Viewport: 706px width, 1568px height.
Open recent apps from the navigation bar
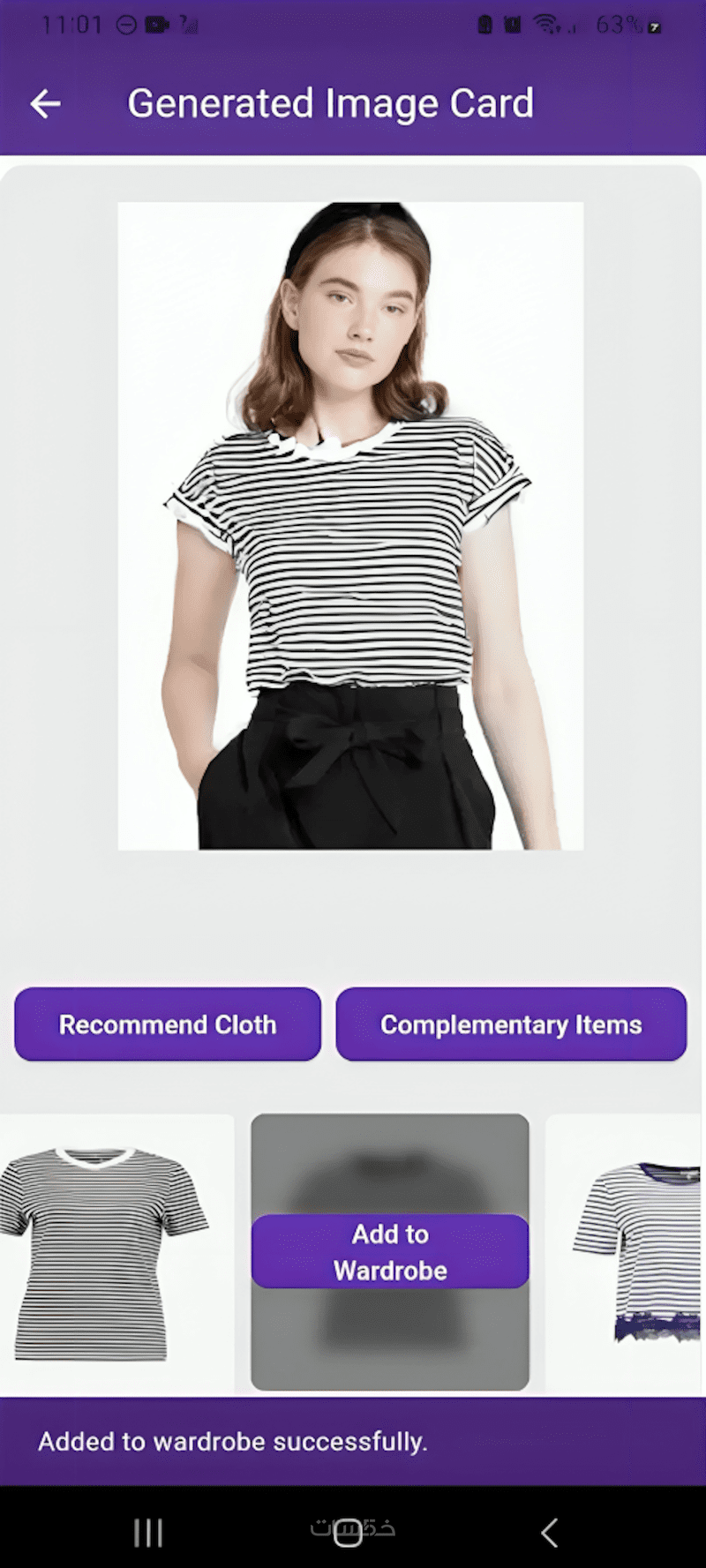coord(148,1533)
